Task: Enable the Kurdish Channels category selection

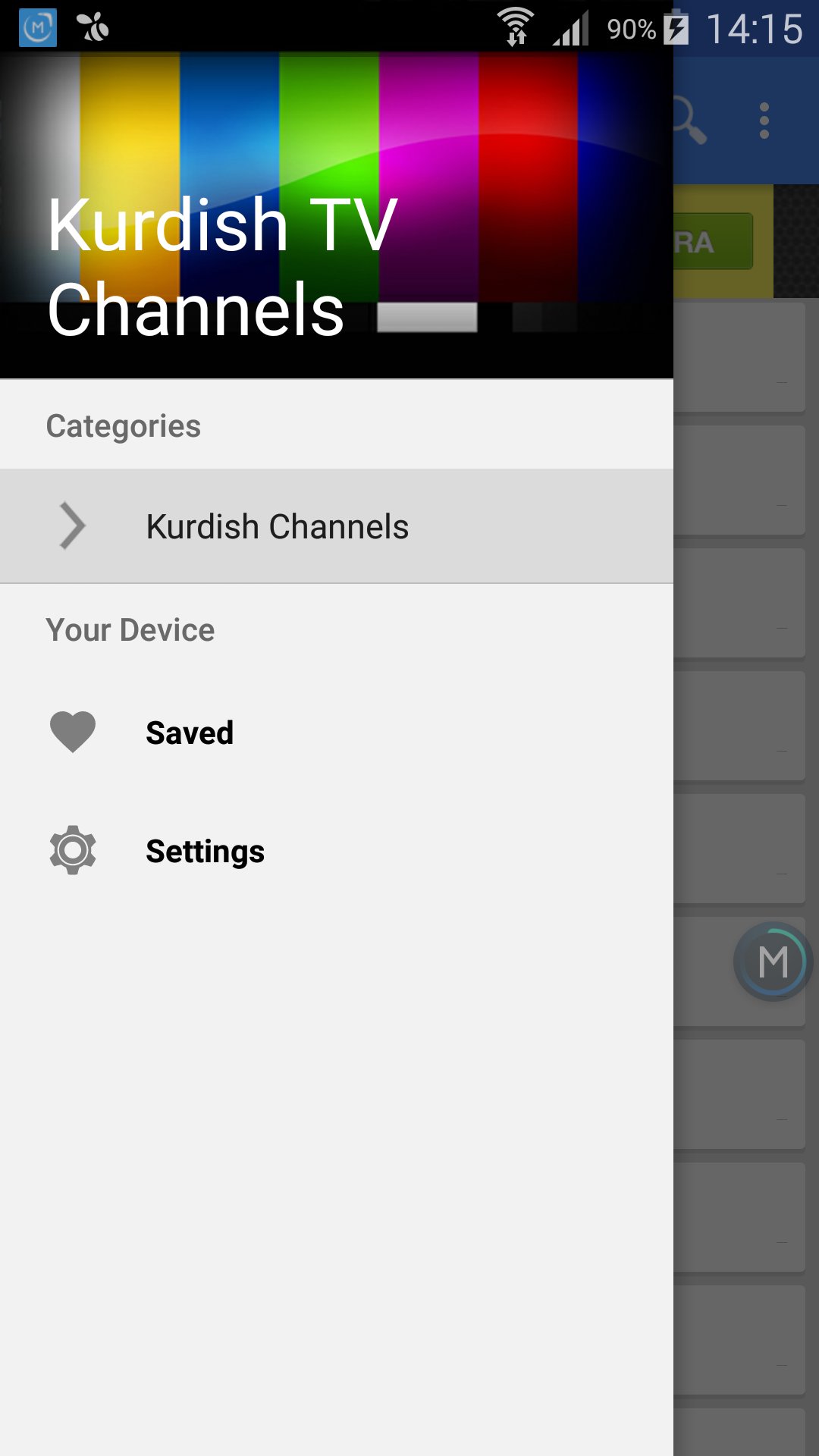Action: coord(278,526)
